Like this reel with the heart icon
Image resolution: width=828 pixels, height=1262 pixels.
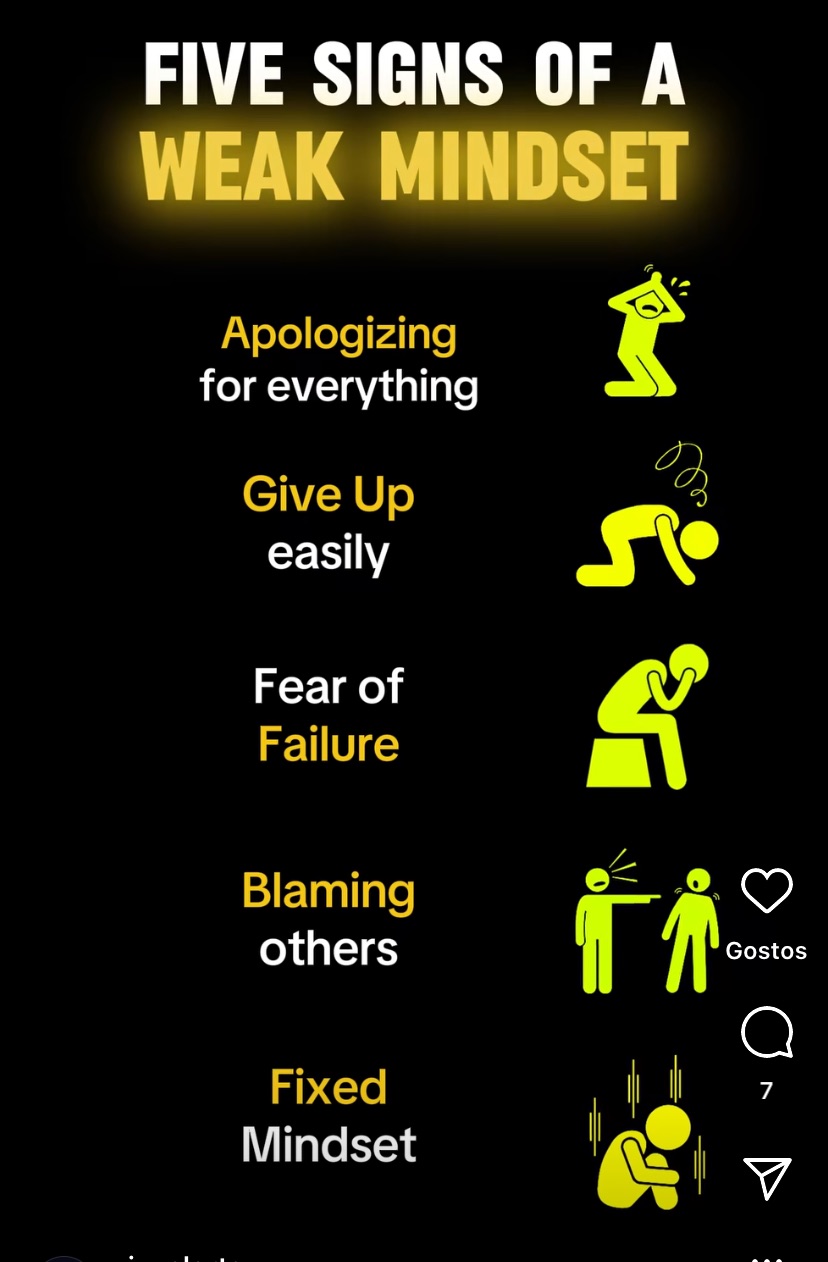[766, 890]
